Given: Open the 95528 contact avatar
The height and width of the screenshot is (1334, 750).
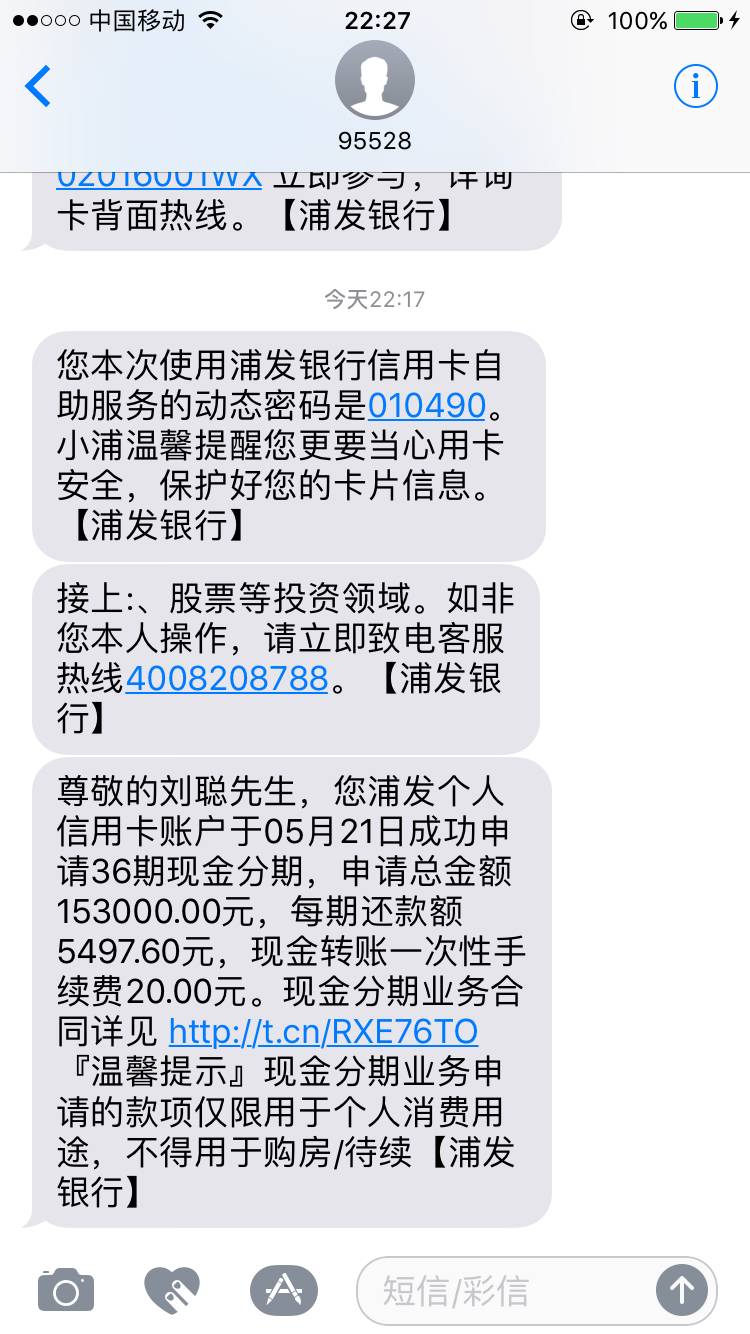Looking at the screenshot, I should coord(374,82).
